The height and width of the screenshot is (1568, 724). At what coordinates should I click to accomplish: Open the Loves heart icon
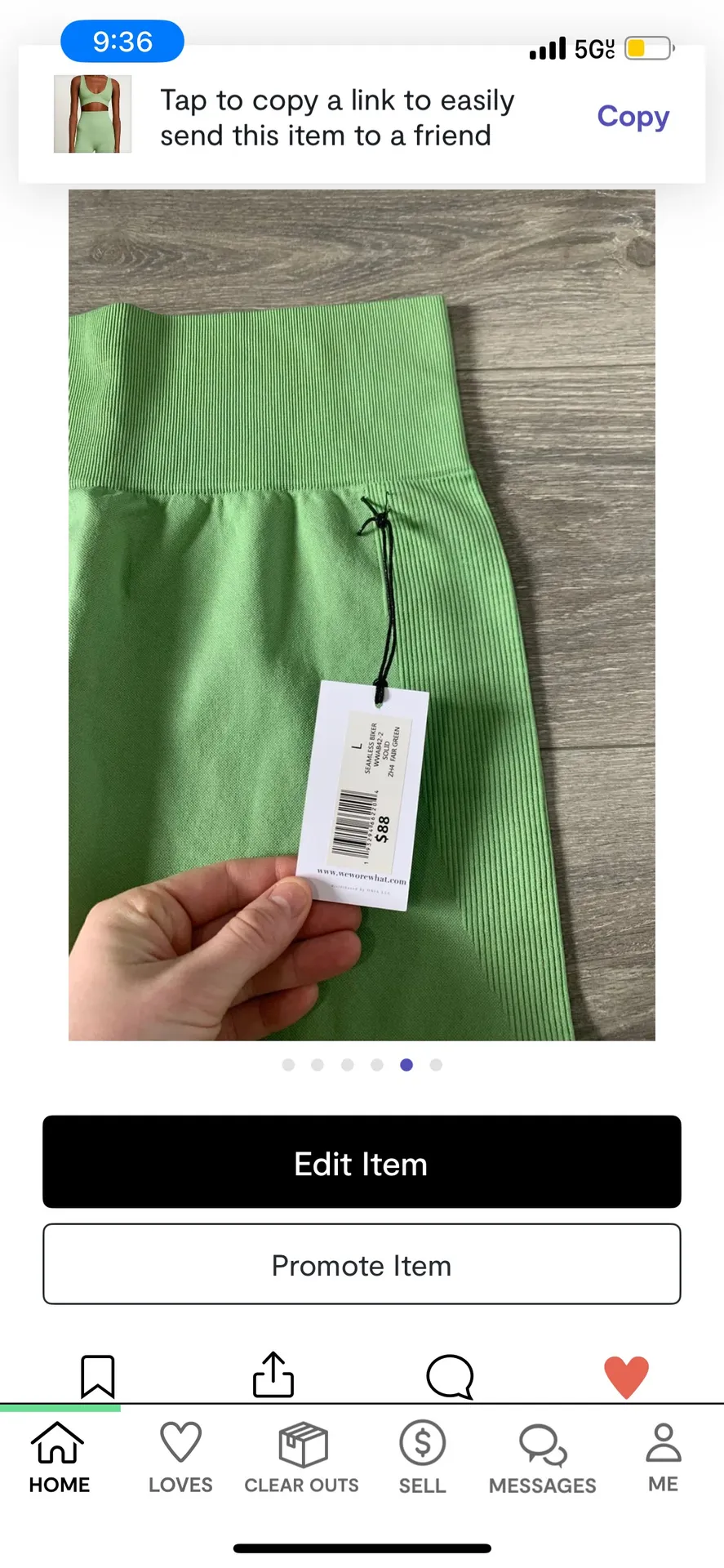(x=180, y=1444)
